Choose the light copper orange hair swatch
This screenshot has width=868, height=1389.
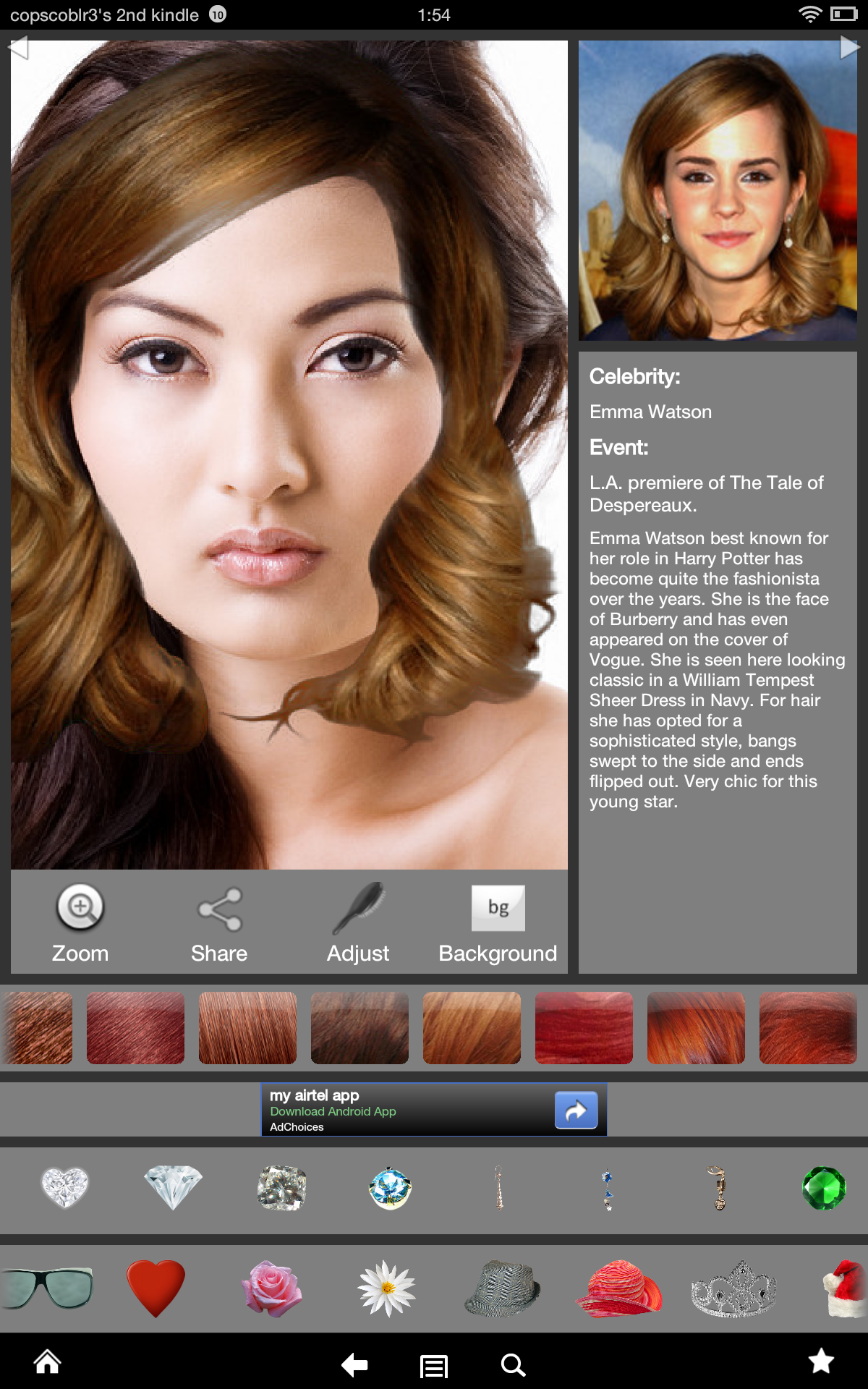click(472, 1028)
